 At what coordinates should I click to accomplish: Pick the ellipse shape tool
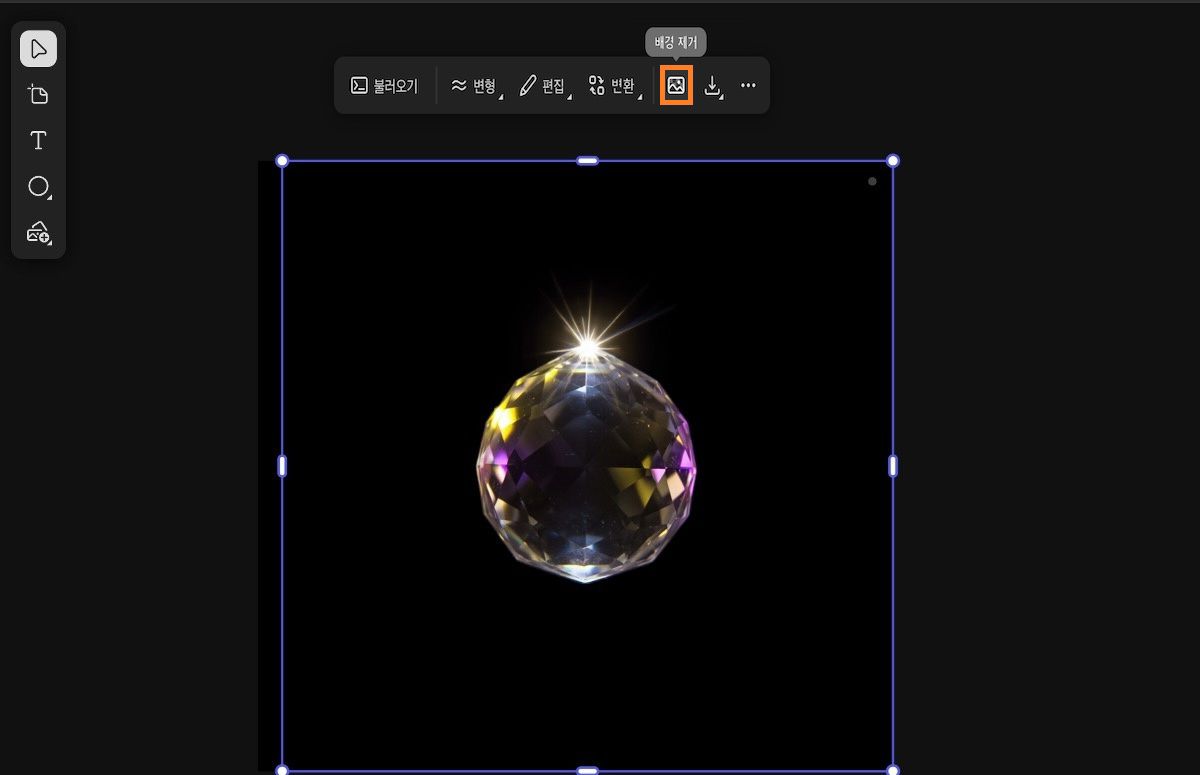(x=38, y=187)
